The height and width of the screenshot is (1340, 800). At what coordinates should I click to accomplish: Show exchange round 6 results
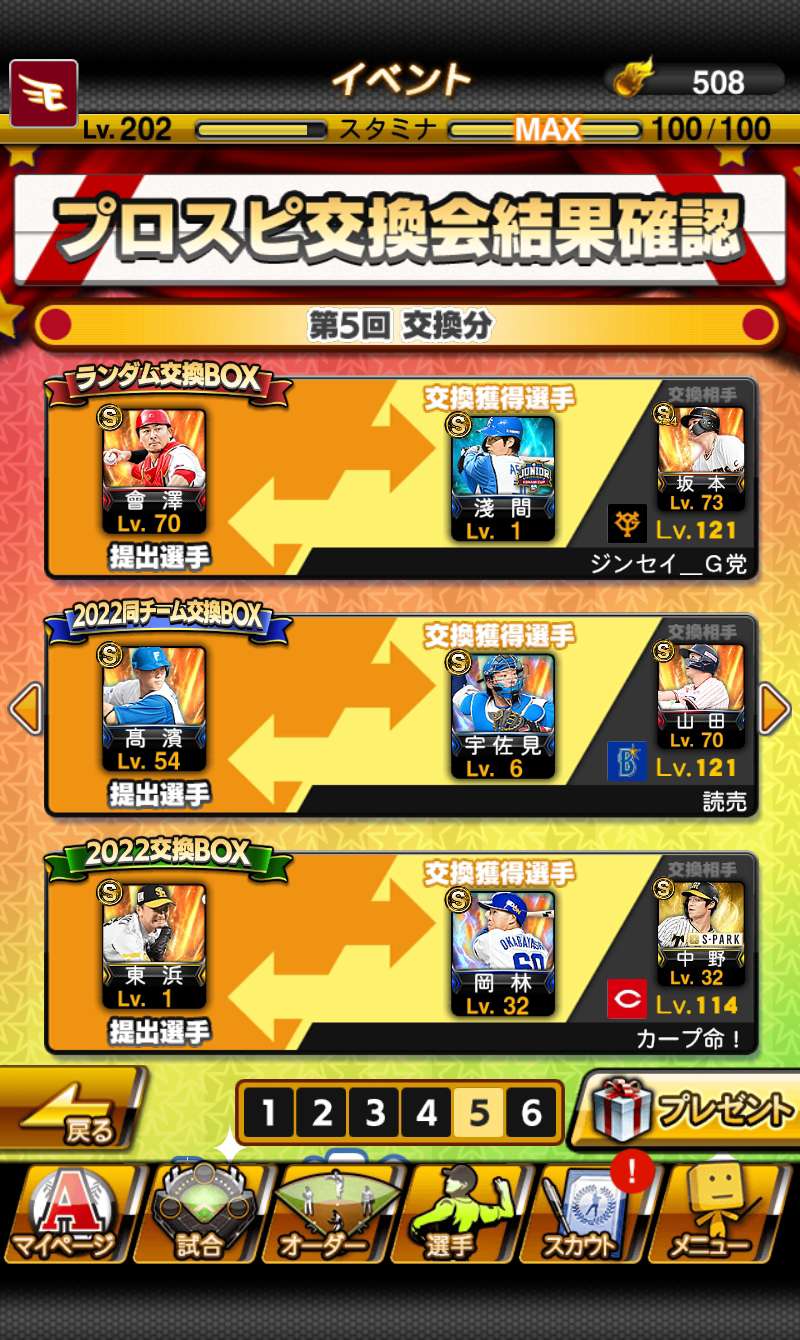[532, 1112]
